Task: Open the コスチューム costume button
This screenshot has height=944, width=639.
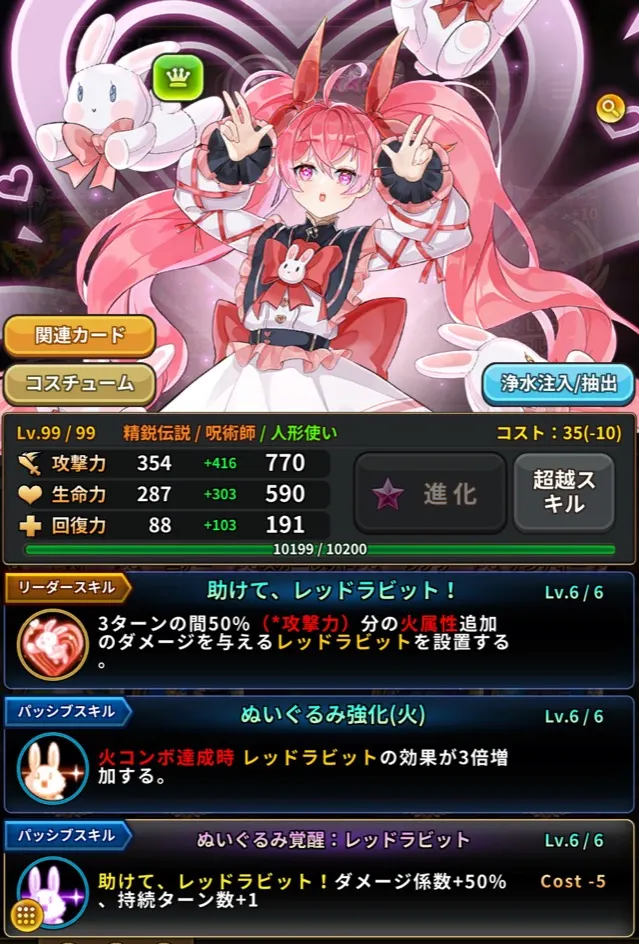Action: pos(79,383)
